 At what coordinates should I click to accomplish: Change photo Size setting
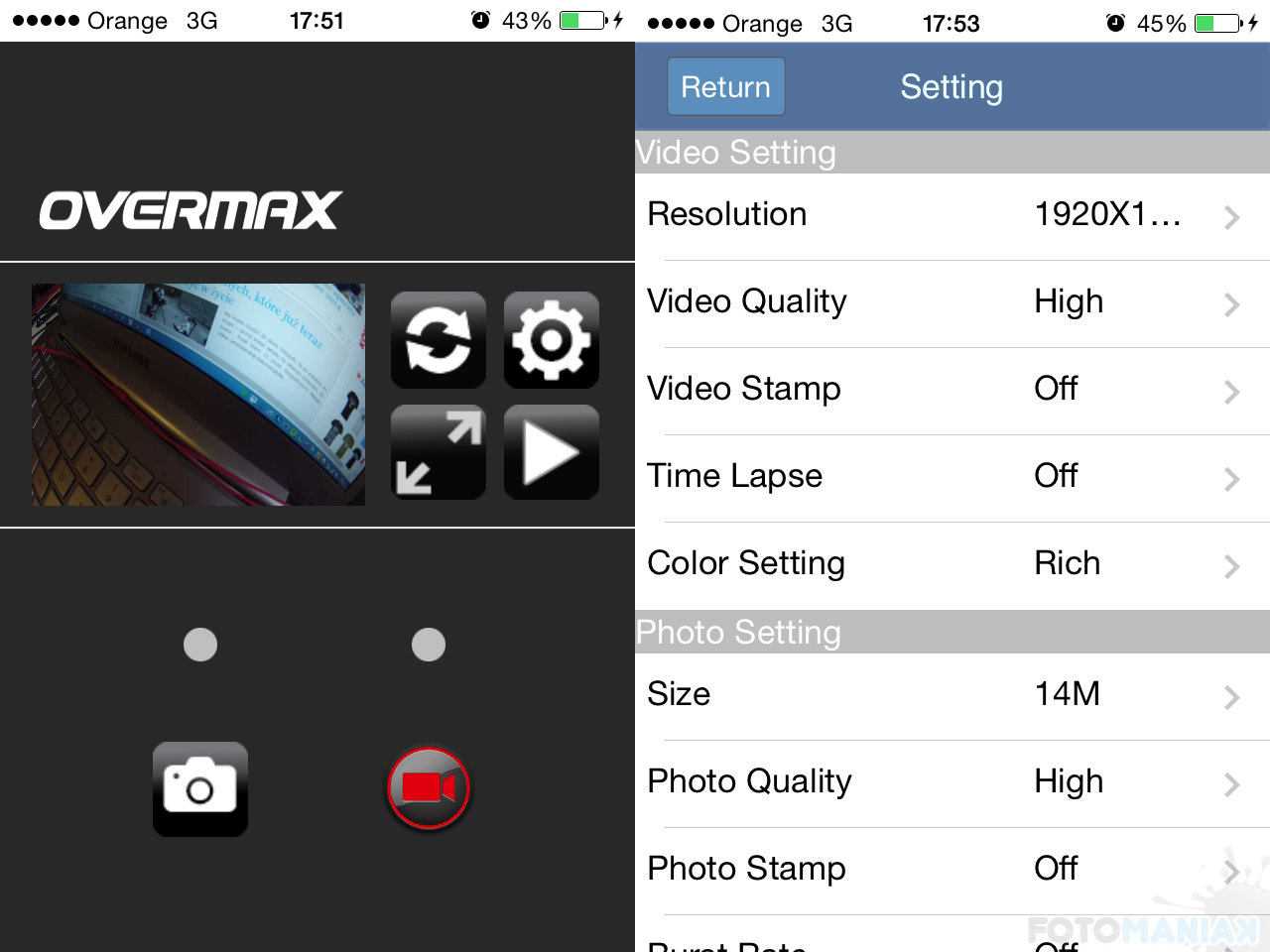pyautogui.click(x=951, y=695)
